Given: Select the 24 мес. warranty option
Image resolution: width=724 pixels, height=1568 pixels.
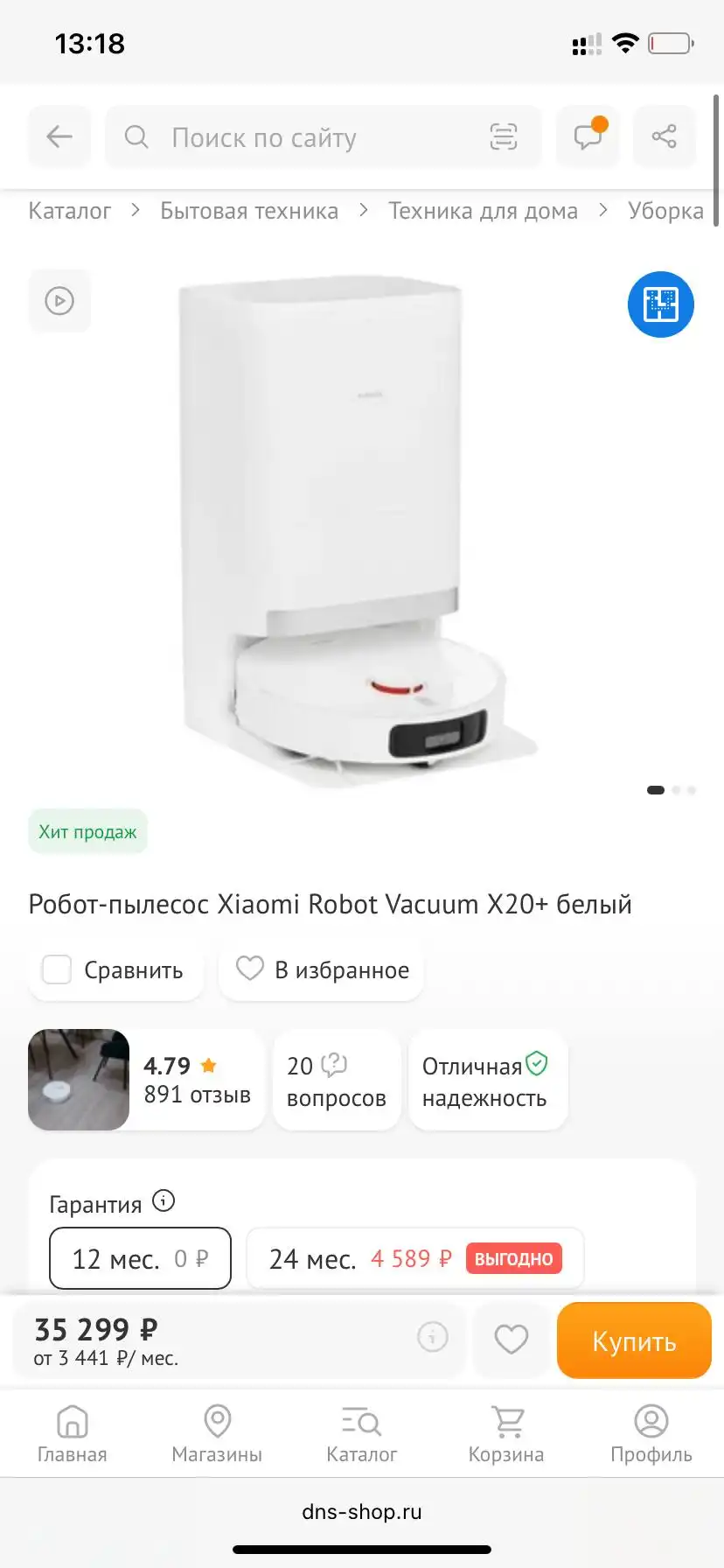Looking at the screenshot, I should [x=414, y=1258].
